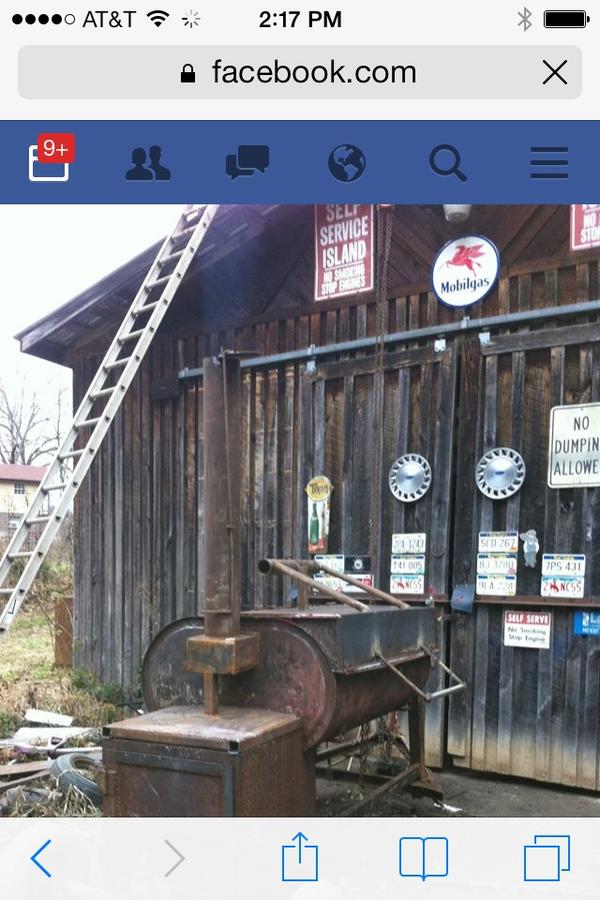Open Safari bookmarks

coord(423,858)
